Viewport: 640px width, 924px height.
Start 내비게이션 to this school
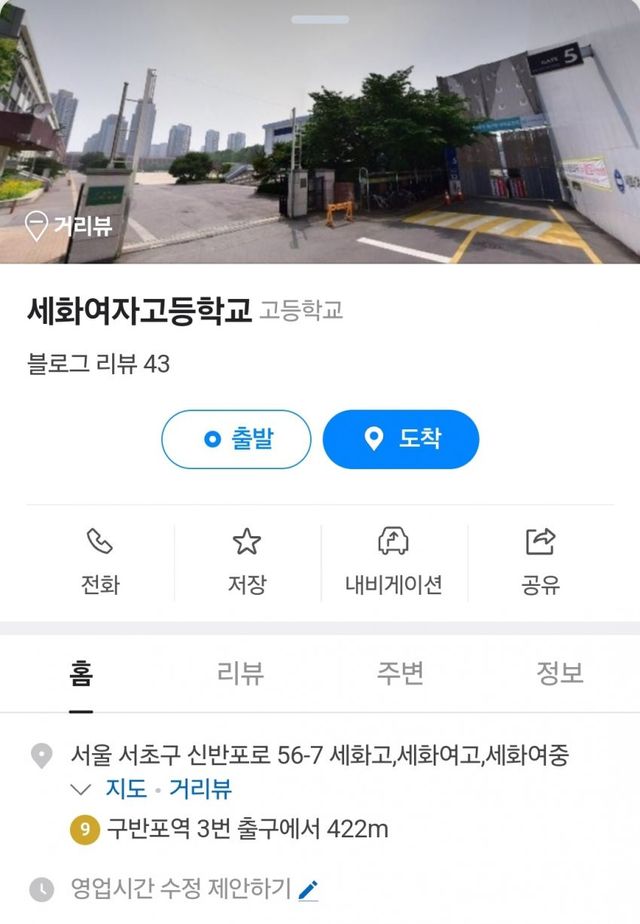(x=393, y=562)
